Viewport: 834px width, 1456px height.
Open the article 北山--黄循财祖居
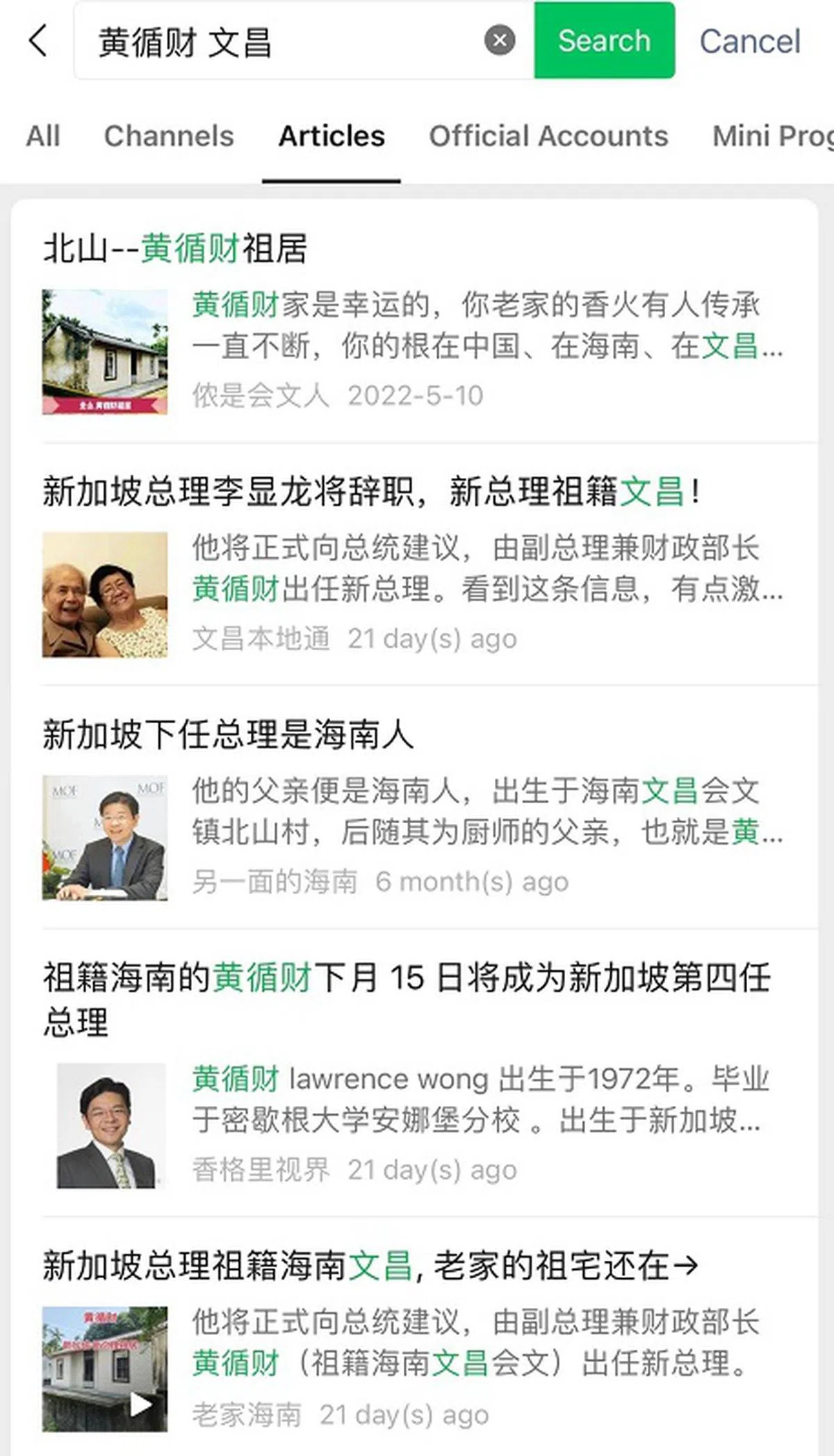coord(175,249)
